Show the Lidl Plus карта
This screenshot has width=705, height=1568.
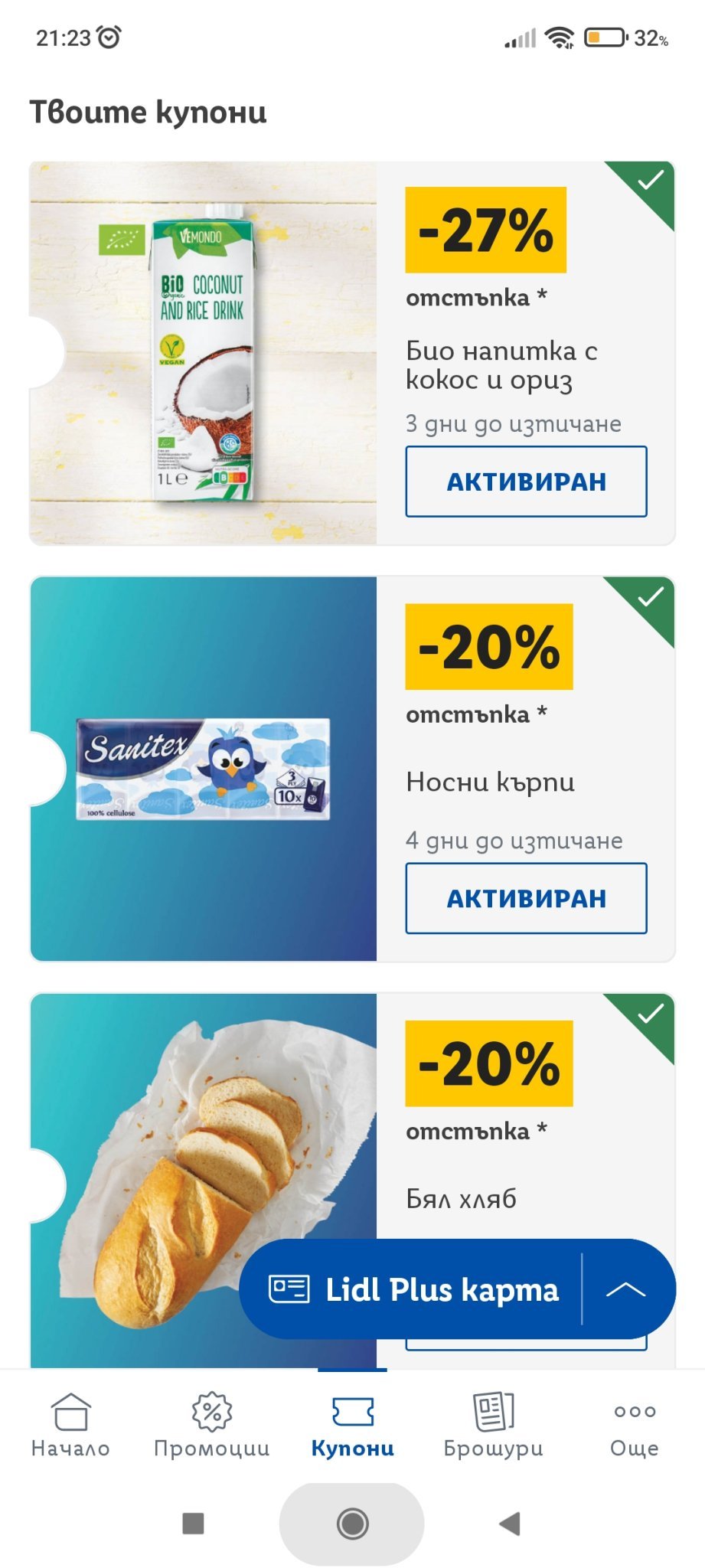(413, 1289)
